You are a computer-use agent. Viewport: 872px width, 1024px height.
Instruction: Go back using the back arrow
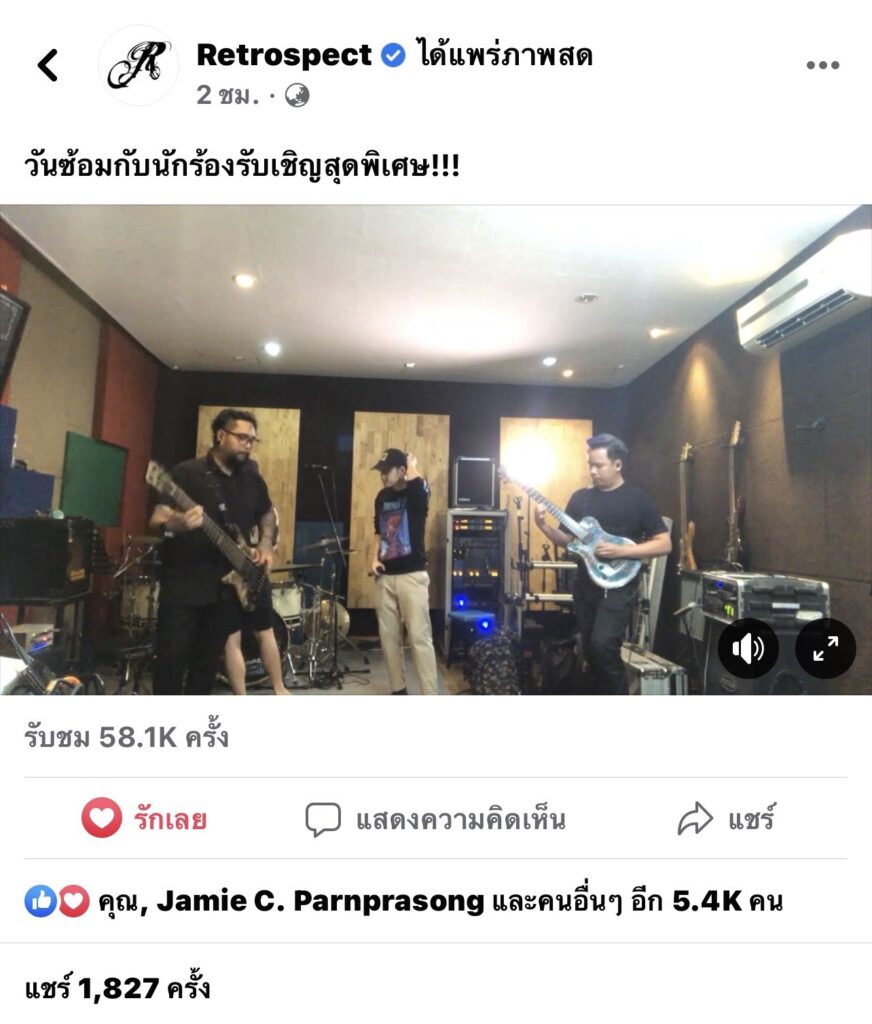48,65
